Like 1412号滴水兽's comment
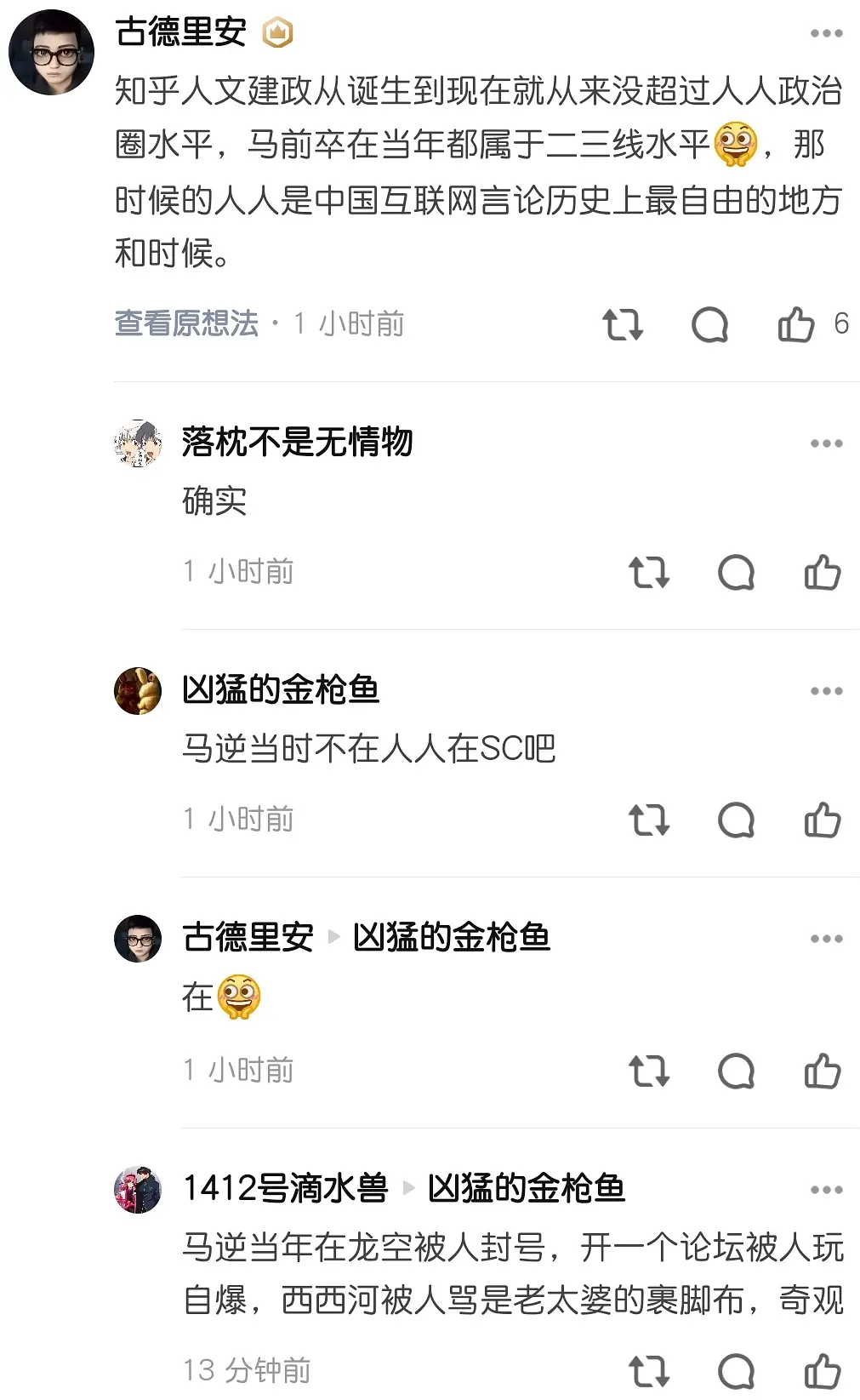This screenshot has height=1400, width=860. coord(822,1371)
